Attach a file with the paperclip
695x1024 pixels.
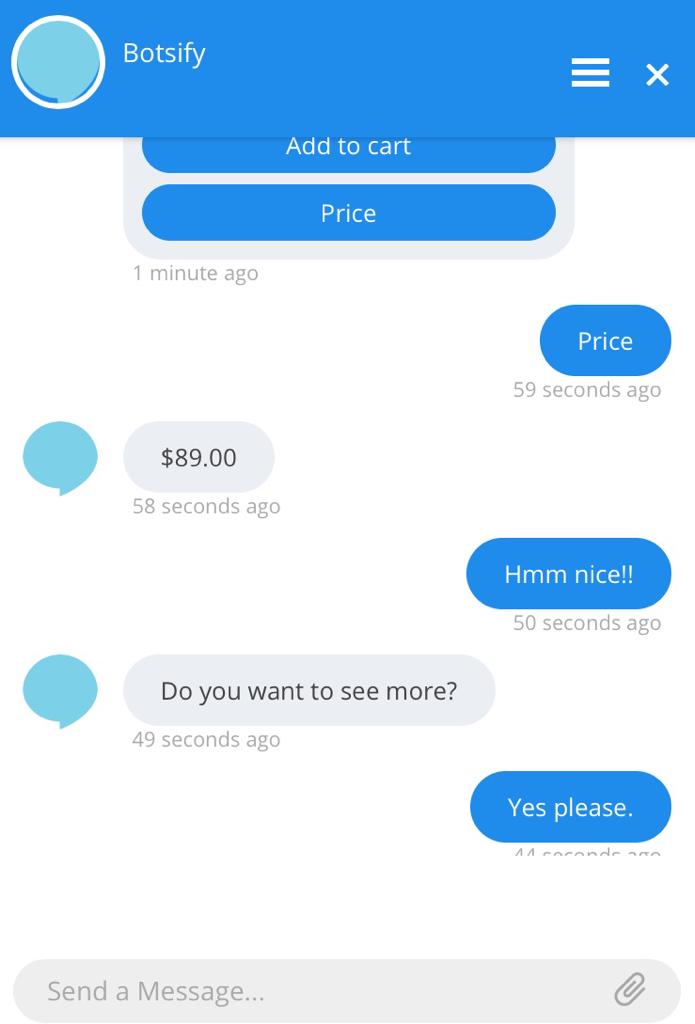coord(630,990)
